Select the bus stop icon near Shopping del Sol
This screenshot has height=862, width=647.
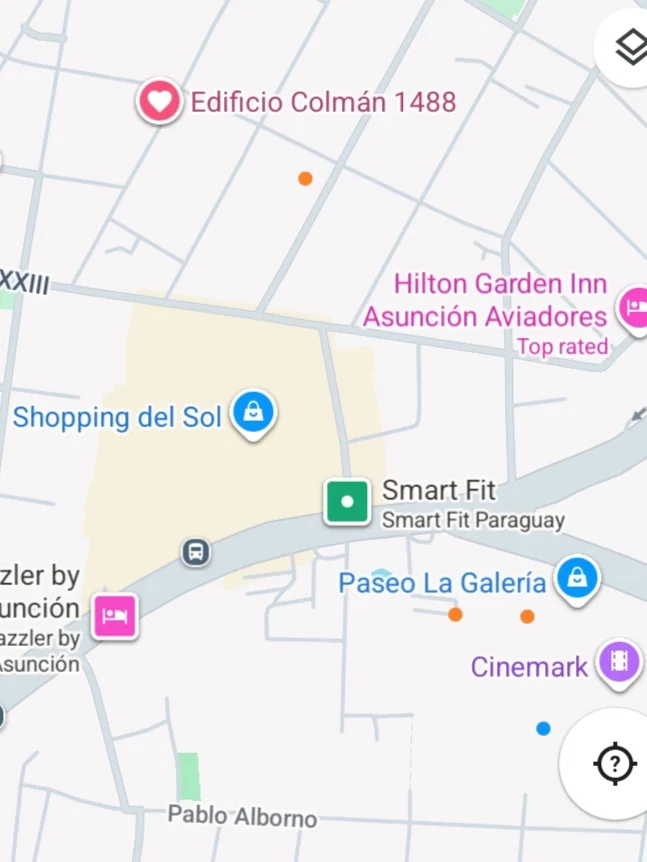click(197, 551)
